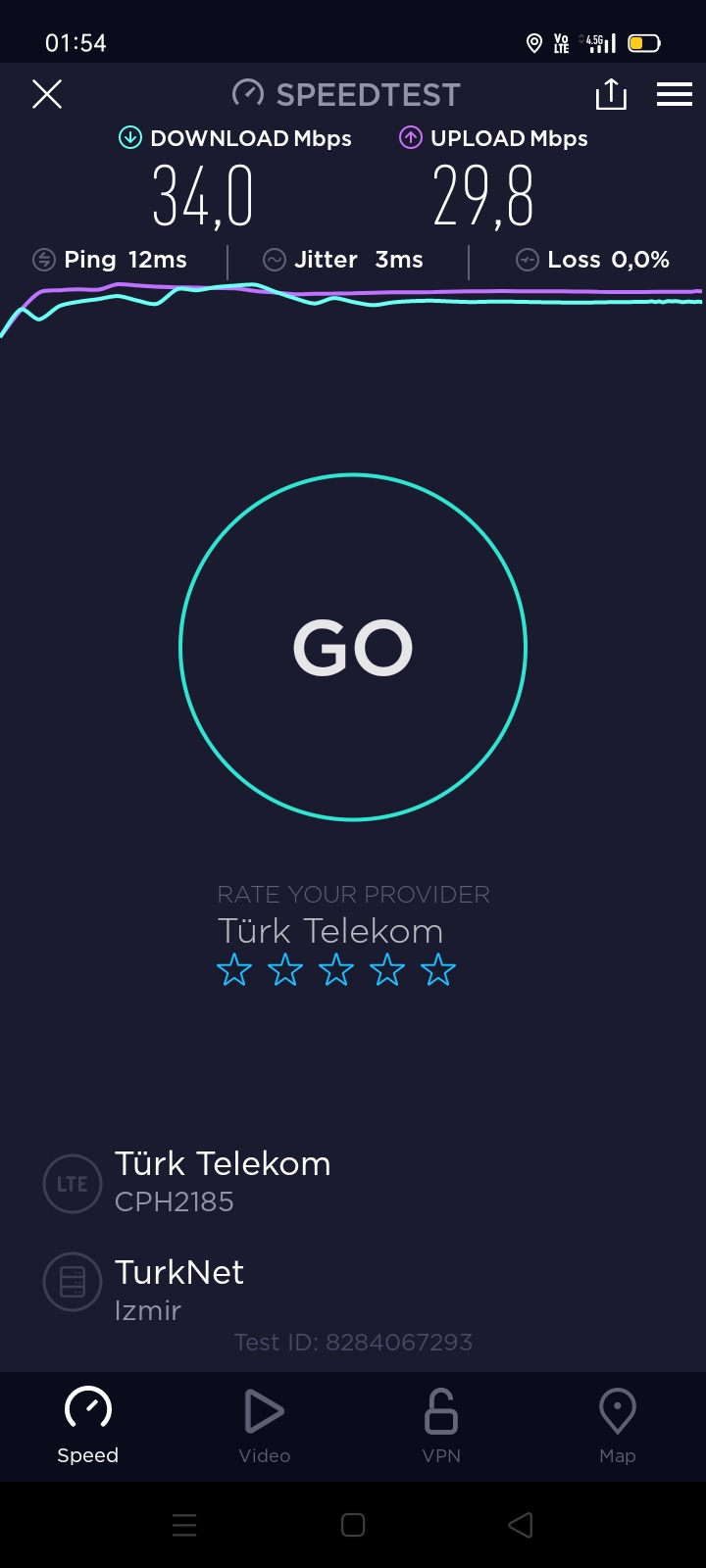Open the hamburger menu

[675, 94]
